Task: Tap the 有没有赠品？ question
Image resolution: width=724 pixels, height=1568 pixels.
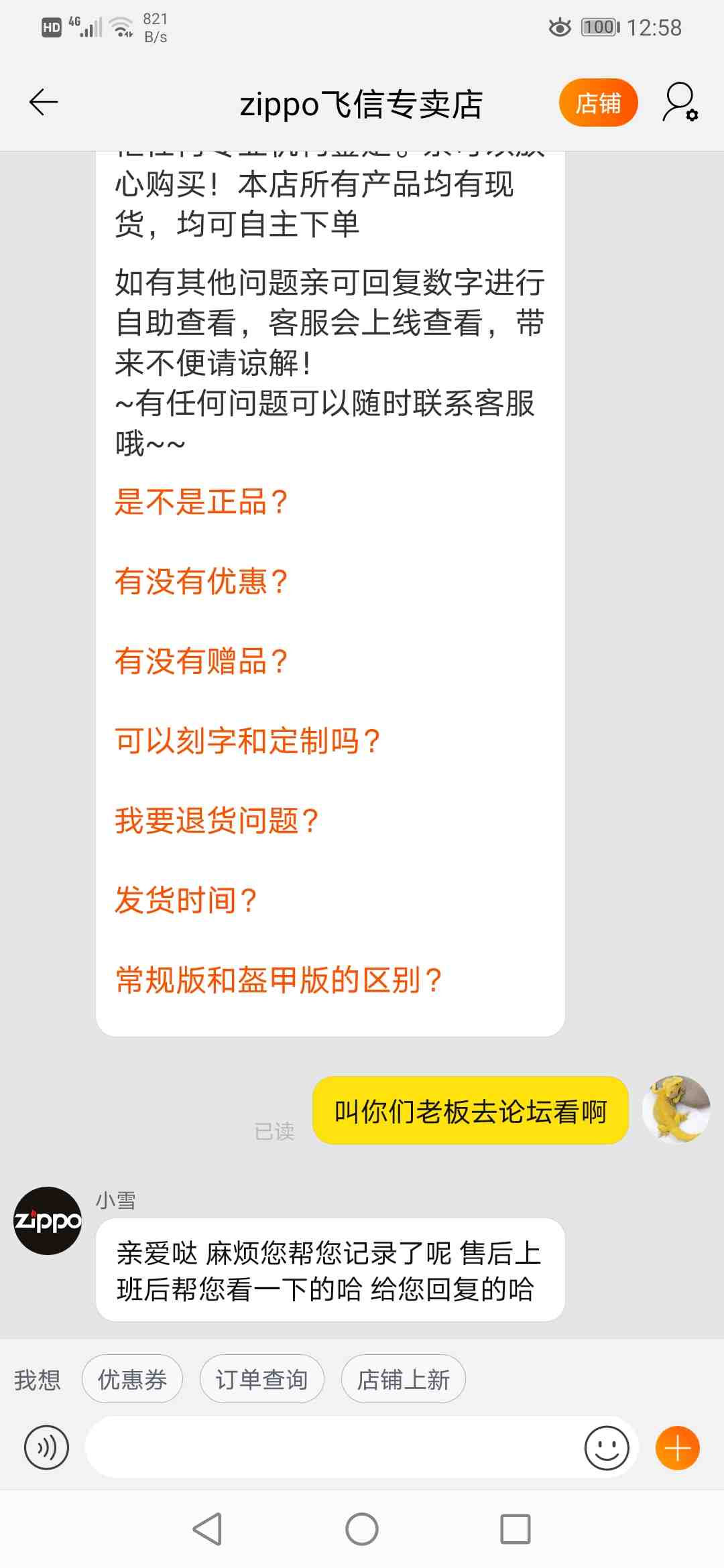Action: pos(201,661)
